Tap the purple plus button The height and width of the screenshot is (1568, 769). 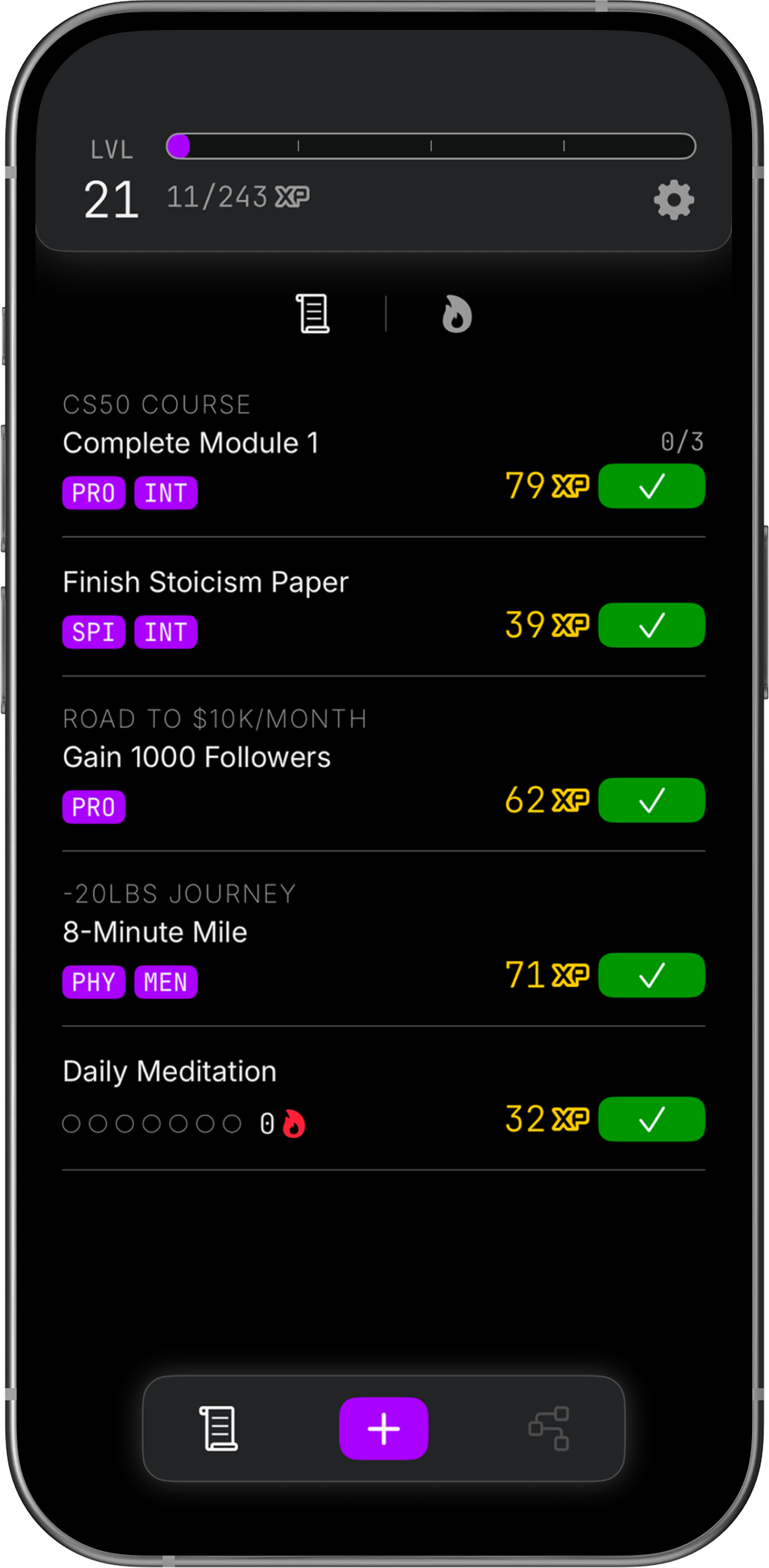click(383, 1428)
